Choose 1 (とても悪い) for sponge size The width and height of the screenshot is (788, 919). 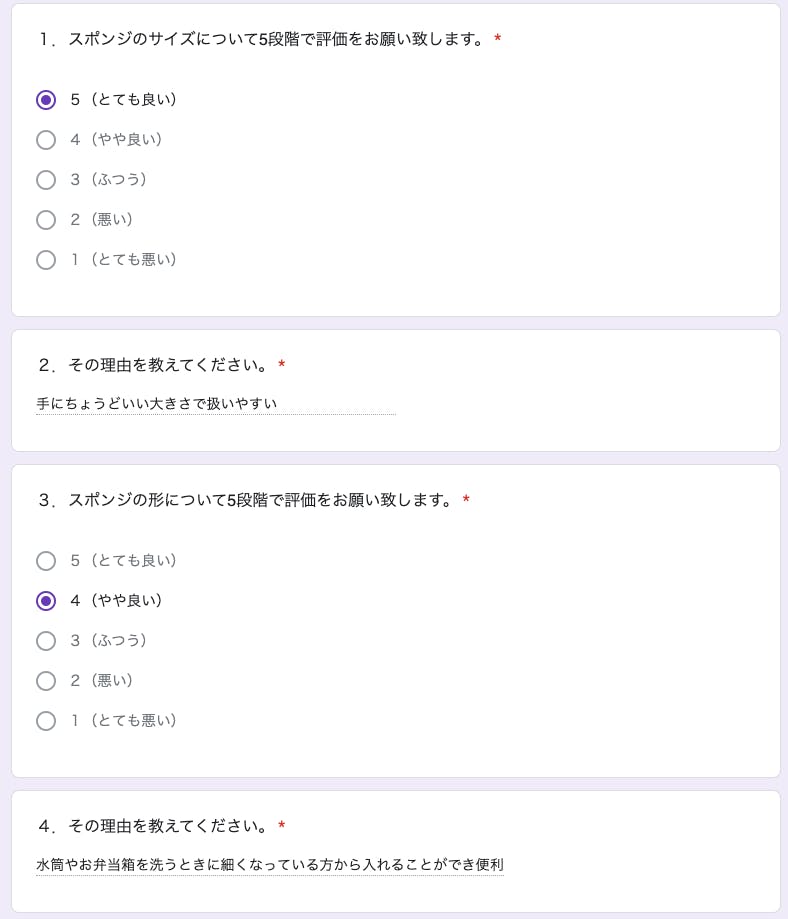pyautogui.click(x=46, y=260)
